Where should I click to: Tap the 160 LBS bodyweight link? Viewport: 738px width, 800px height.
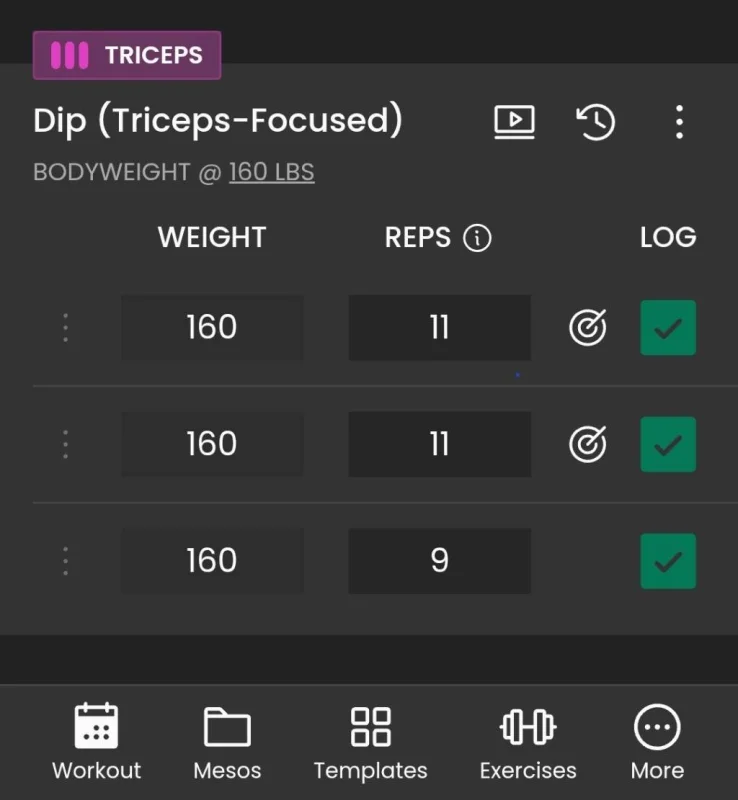(x=272, y=172)
